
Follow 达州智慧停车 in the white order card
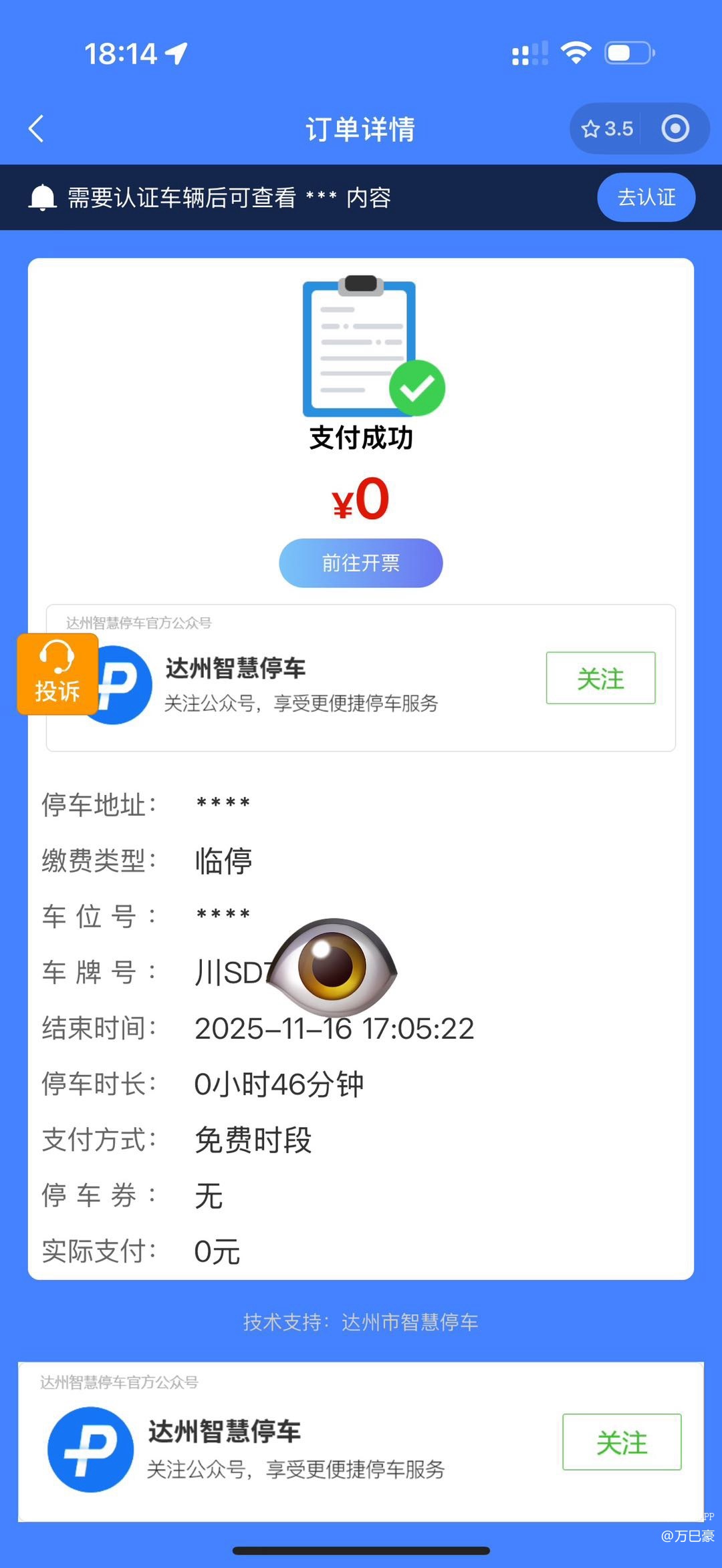click(x=600, y=678)
